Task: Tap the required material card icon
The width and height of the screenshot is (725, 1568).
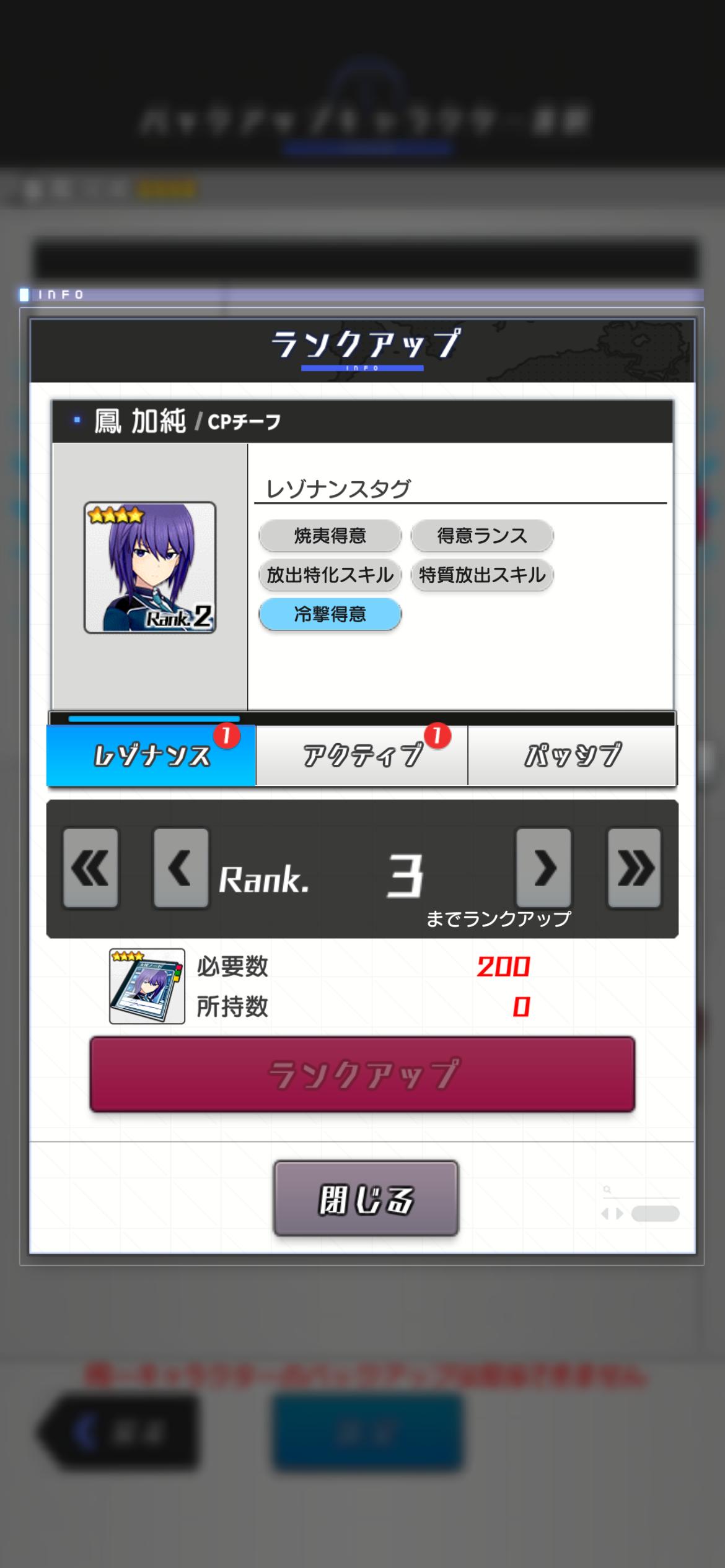Action: click(x=147, y=986)
